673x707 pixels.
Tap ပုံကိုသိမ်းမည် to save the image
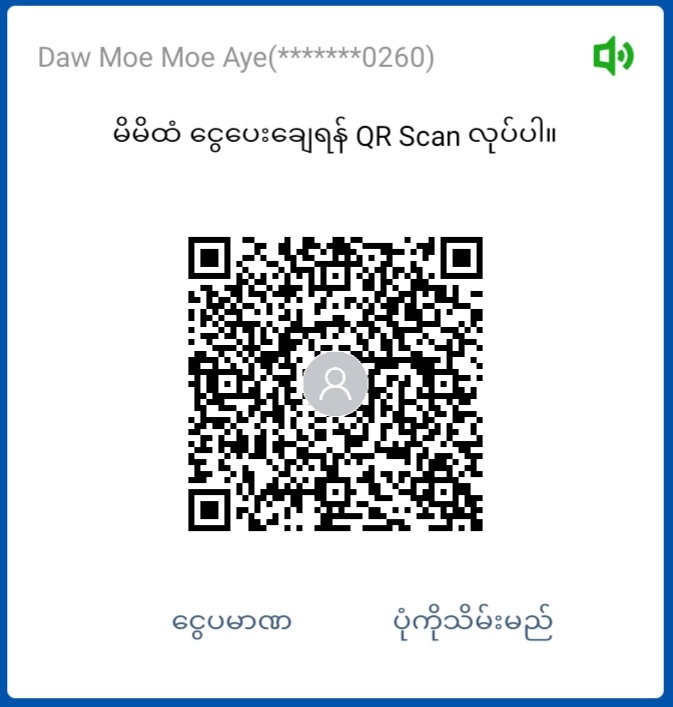pyautogui.click(x=472, y=622)
